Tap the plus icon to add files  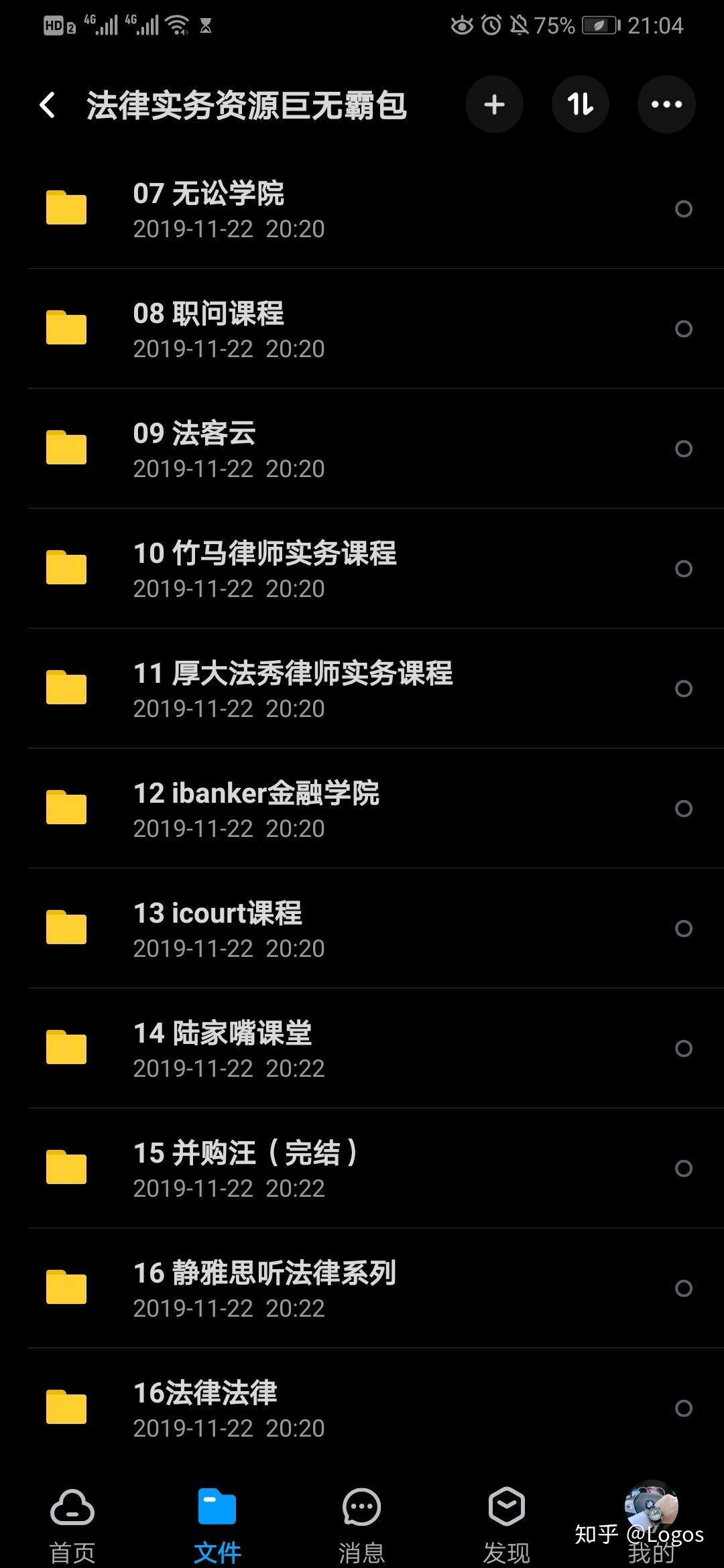pos(494,105)
